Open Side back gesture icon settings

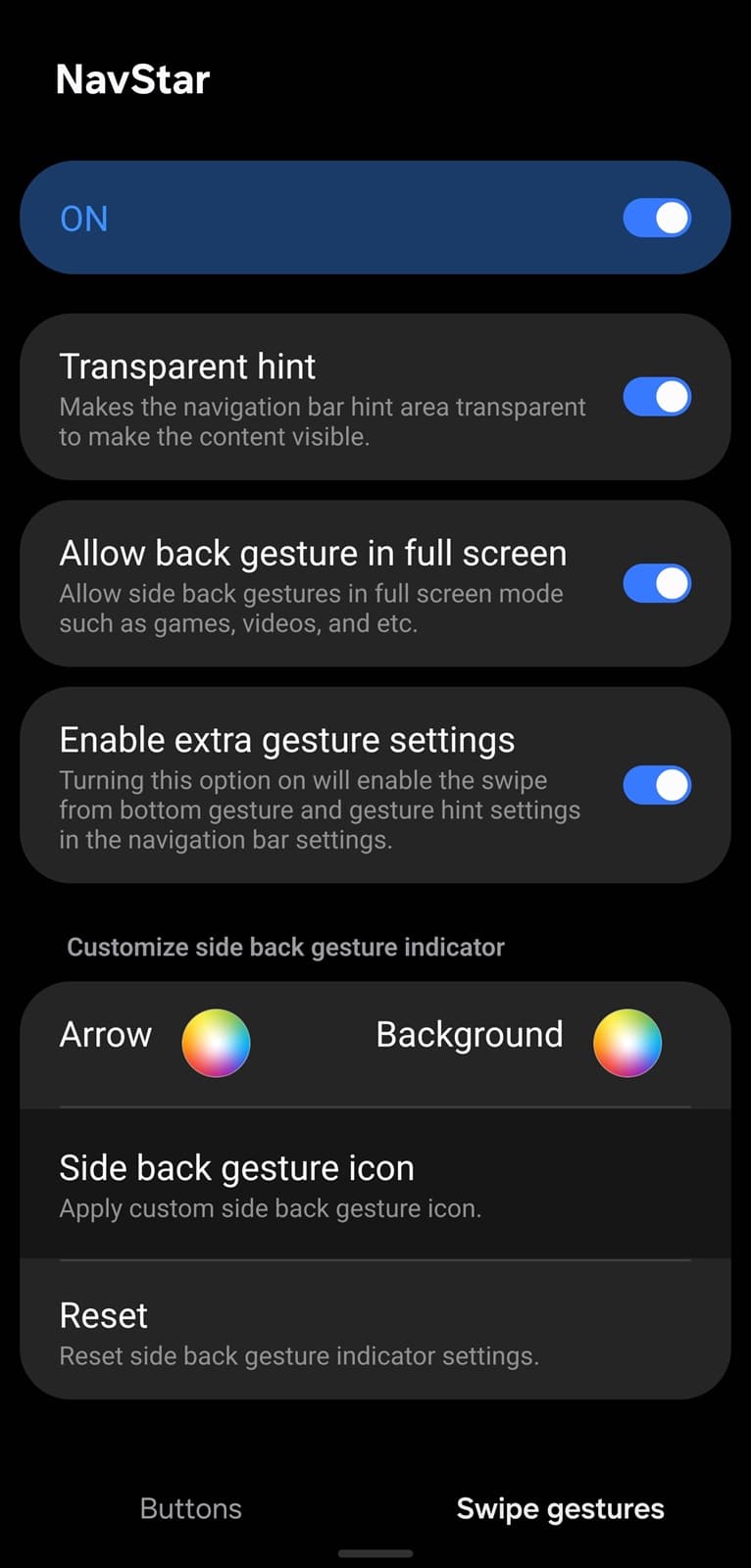coord(375,1185)
